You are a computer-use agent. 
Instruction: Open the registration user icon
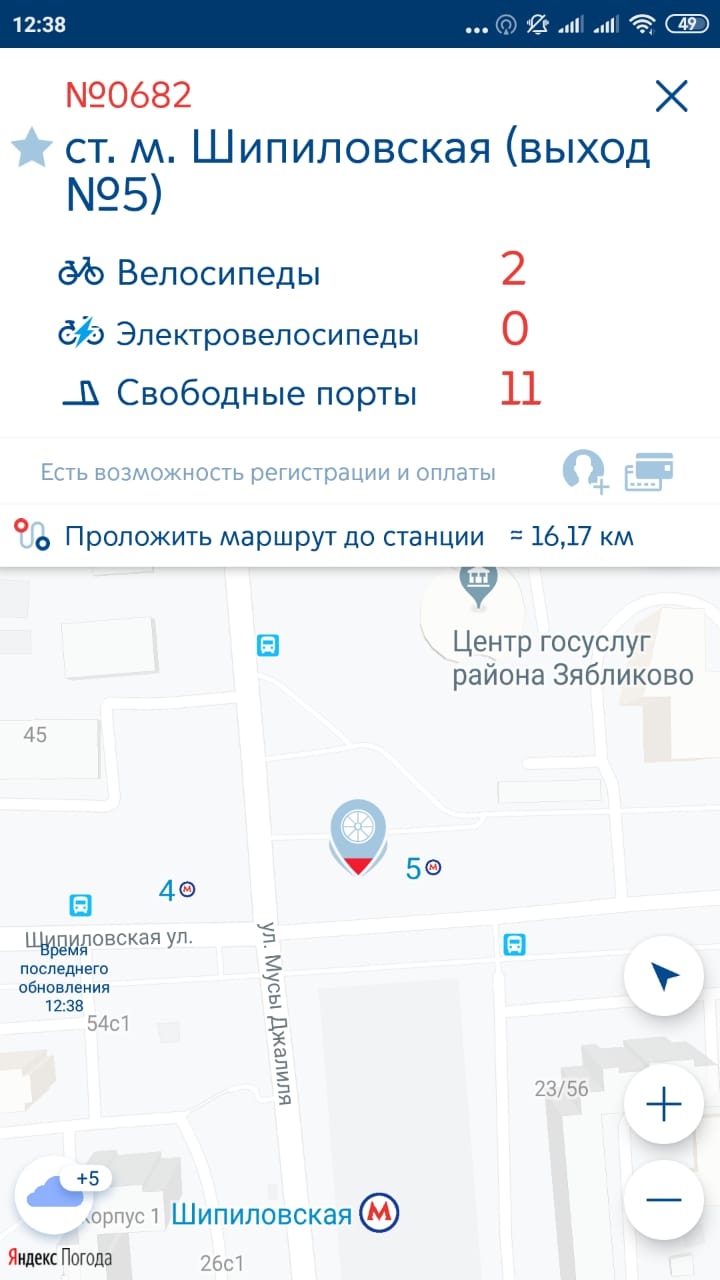point(584,470)
